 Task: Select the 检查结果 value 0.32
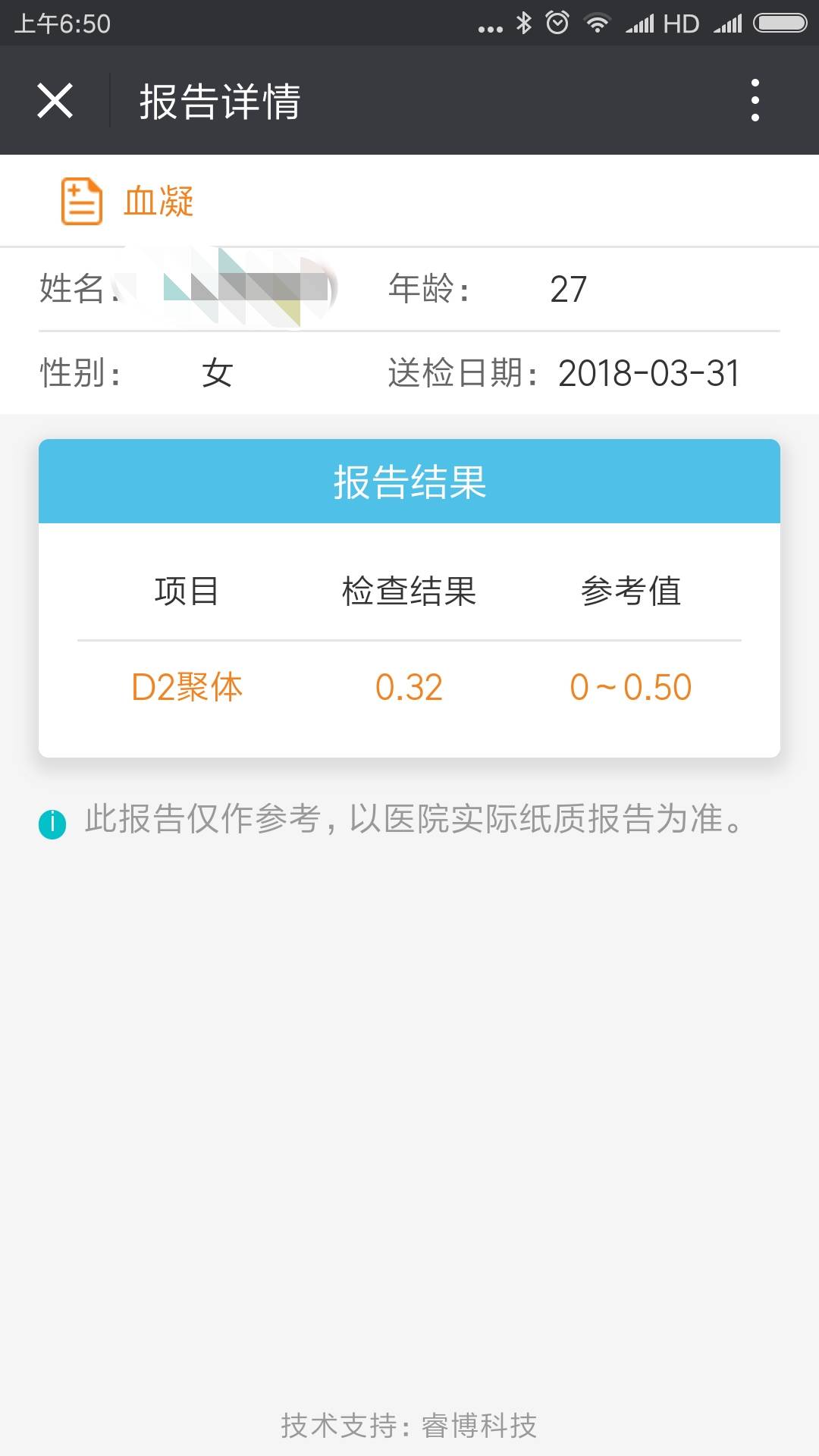point(409,687)
